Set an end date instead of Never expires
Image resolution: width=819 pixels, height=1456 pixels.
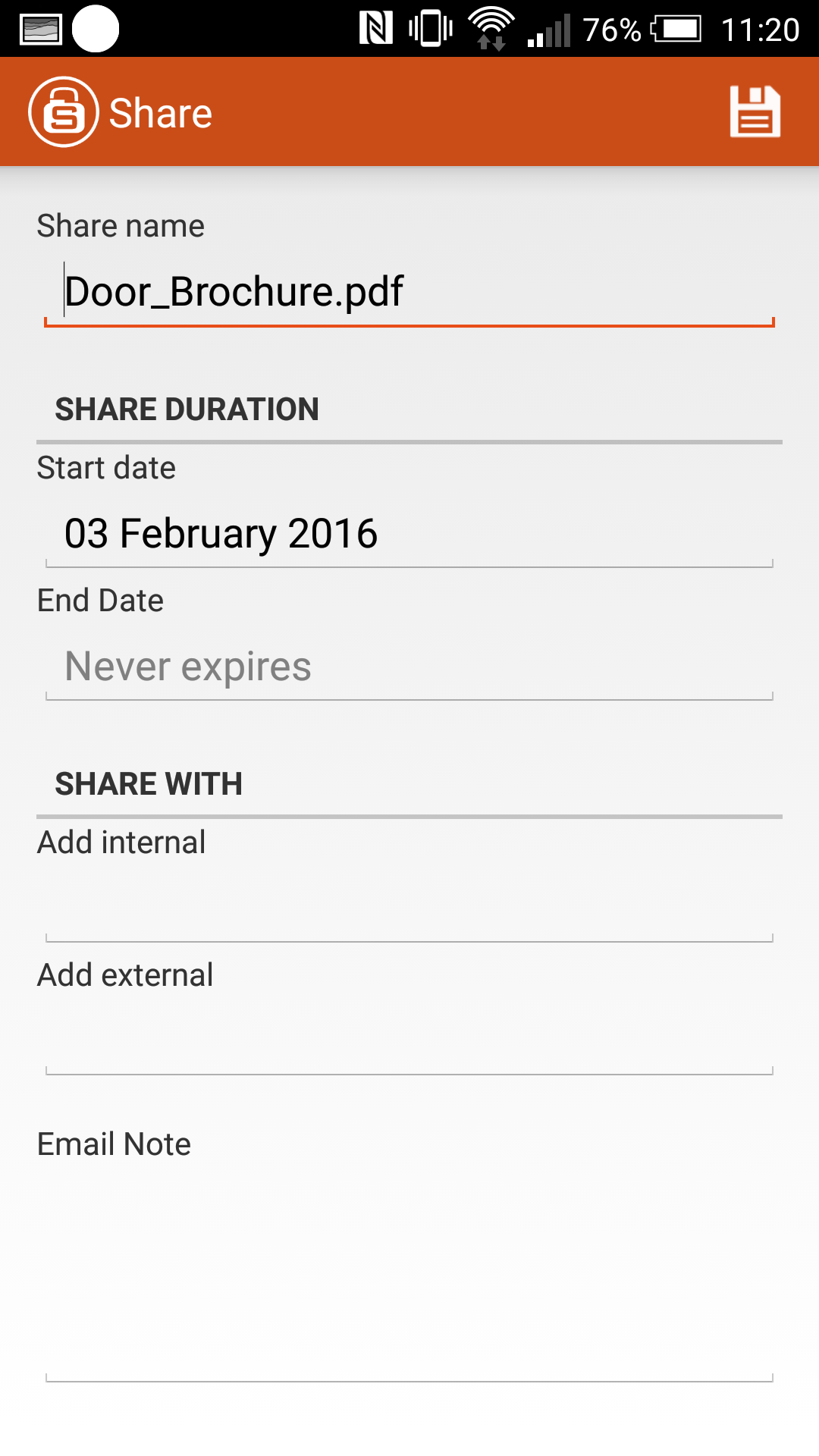click(409, 667)
